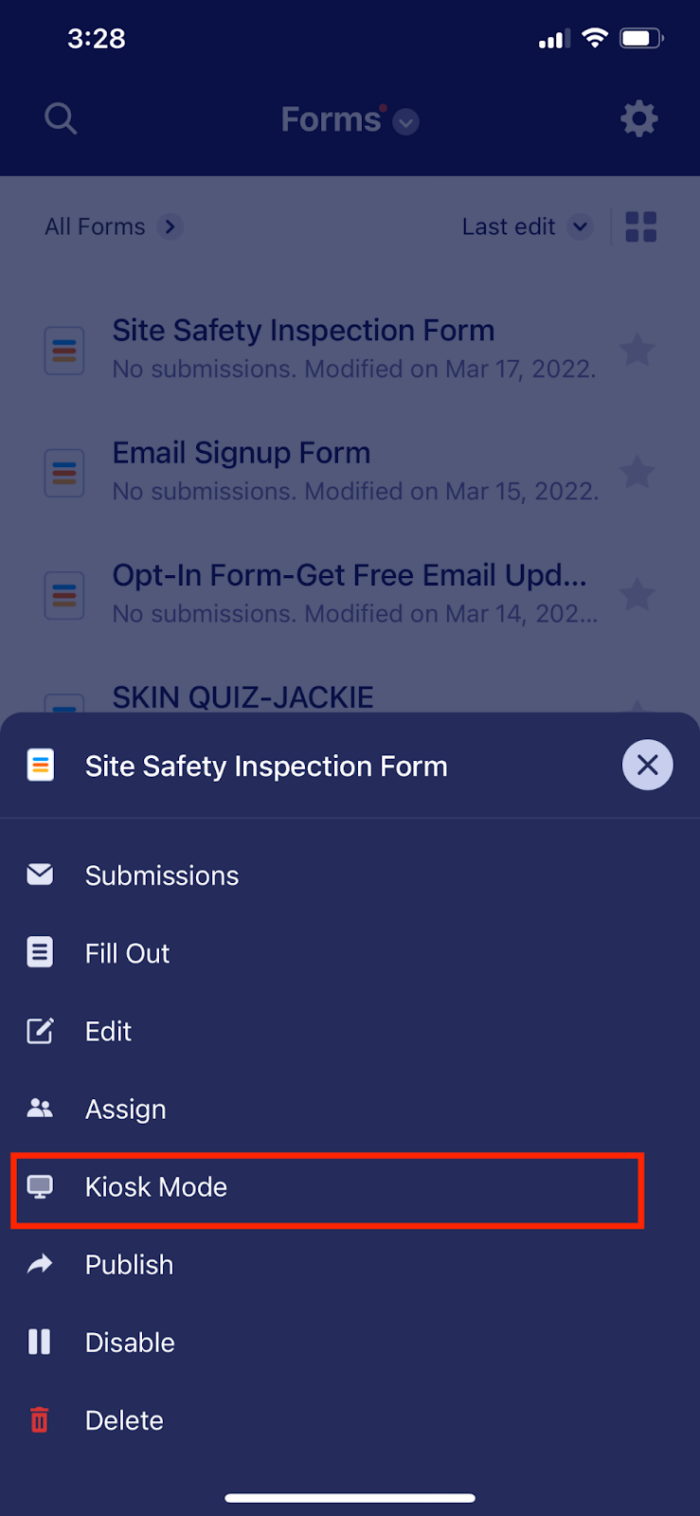Open Submissions for this form
Viewport: 700px width, 1516px height.
tap(162, 875)
